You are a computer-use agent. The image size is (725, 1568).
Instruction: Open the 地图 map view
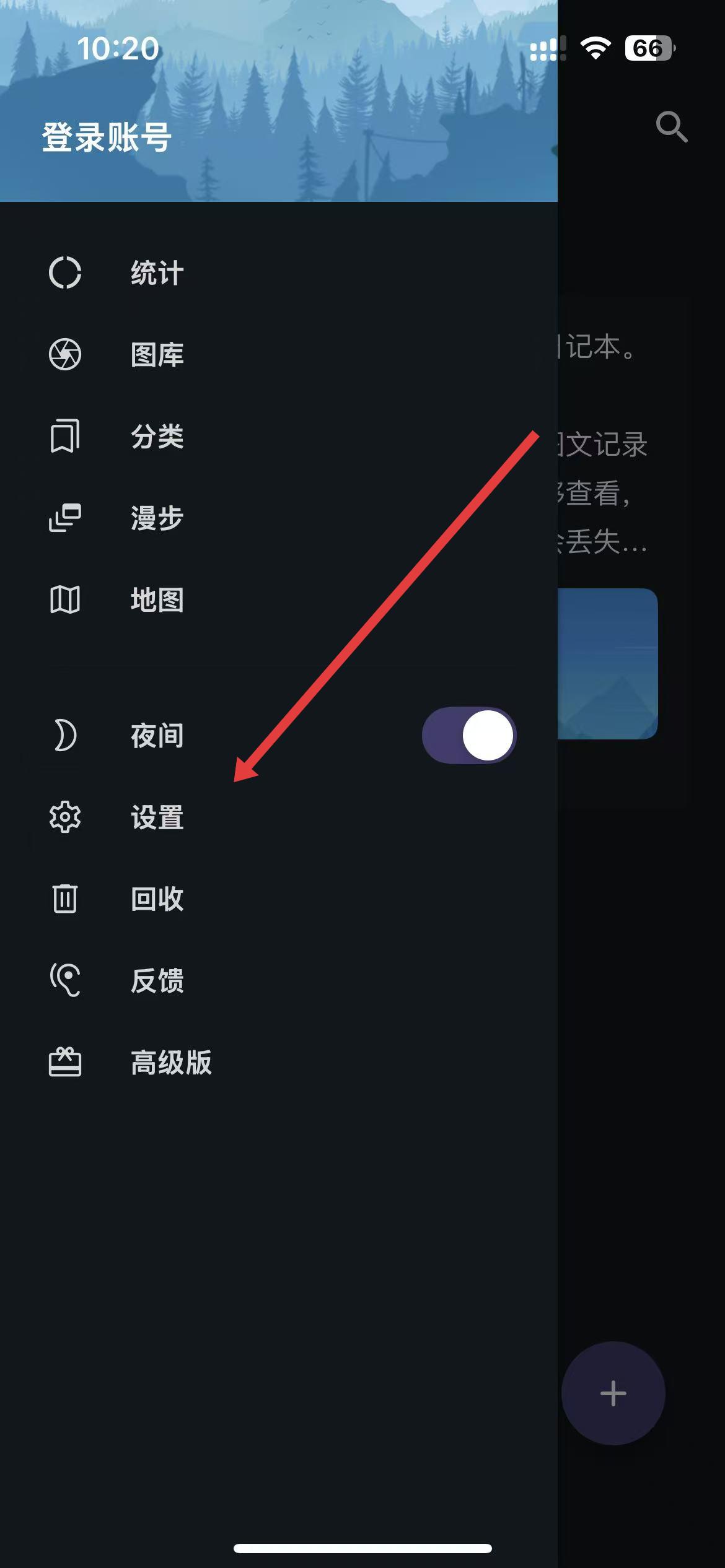pos(156,600)
